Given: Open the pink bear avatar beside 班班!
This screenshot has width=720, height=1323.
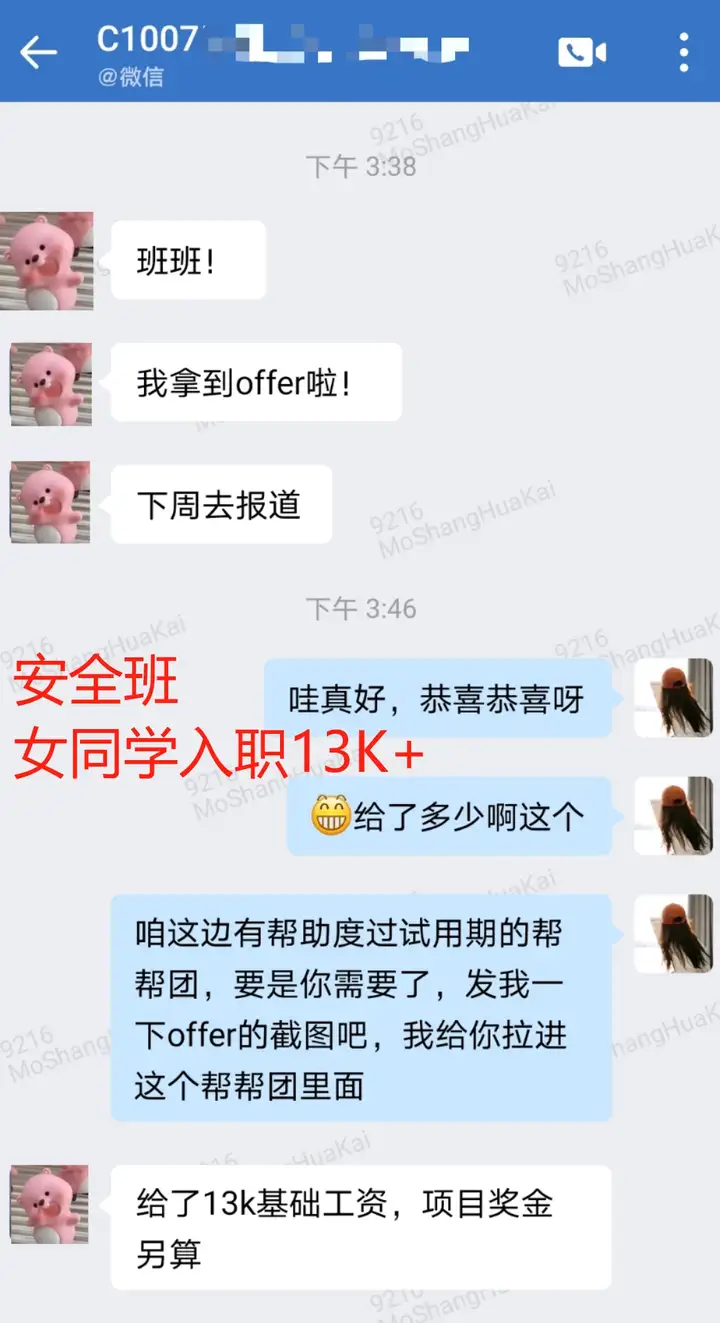Looking at the screenshot, I should (x=47, y=260).
